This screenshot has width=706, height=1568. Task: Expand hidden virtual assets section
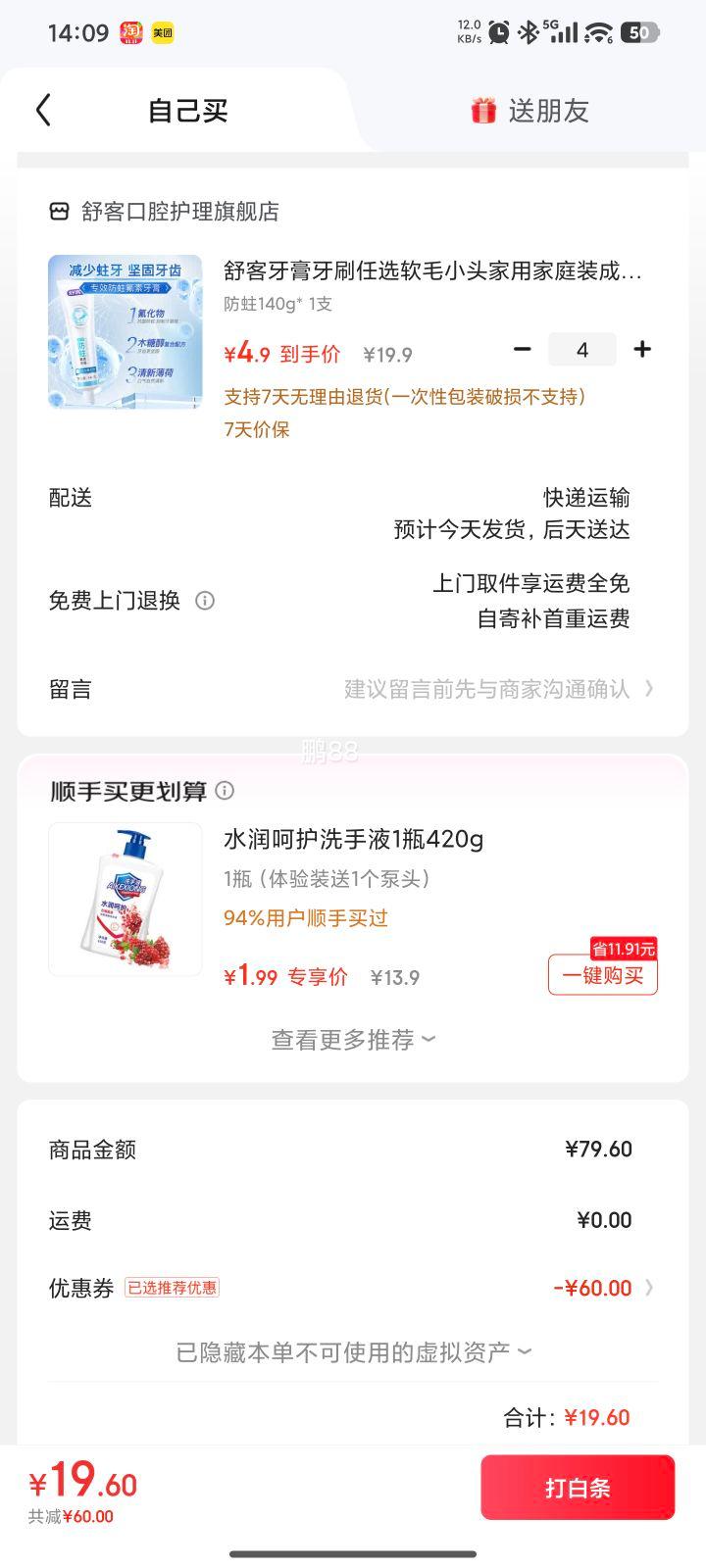353,1350
